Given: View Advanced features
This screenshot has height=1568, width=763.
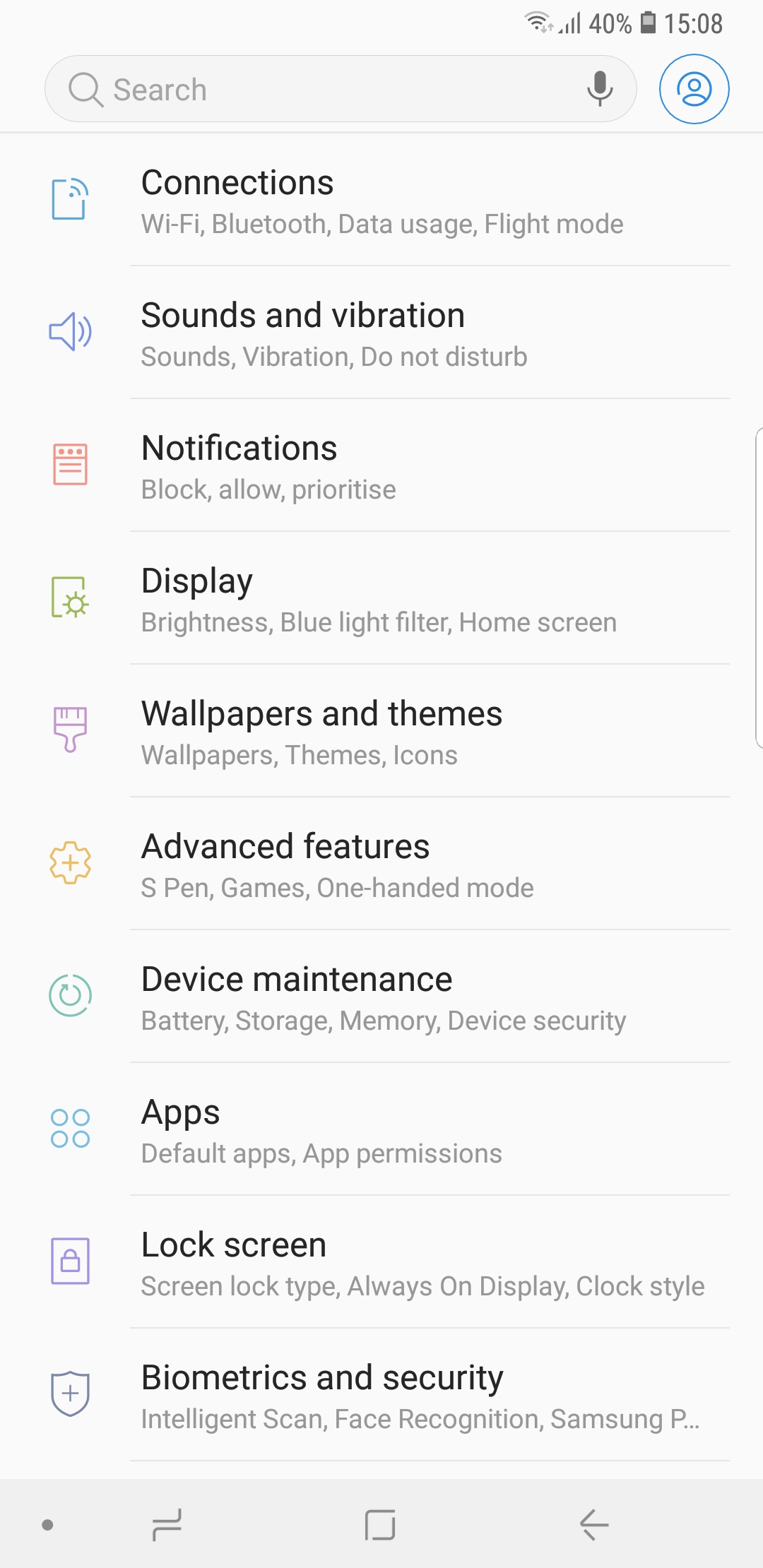Looking at the screenshot, I should pyautogui.click(x=381, y=865).
